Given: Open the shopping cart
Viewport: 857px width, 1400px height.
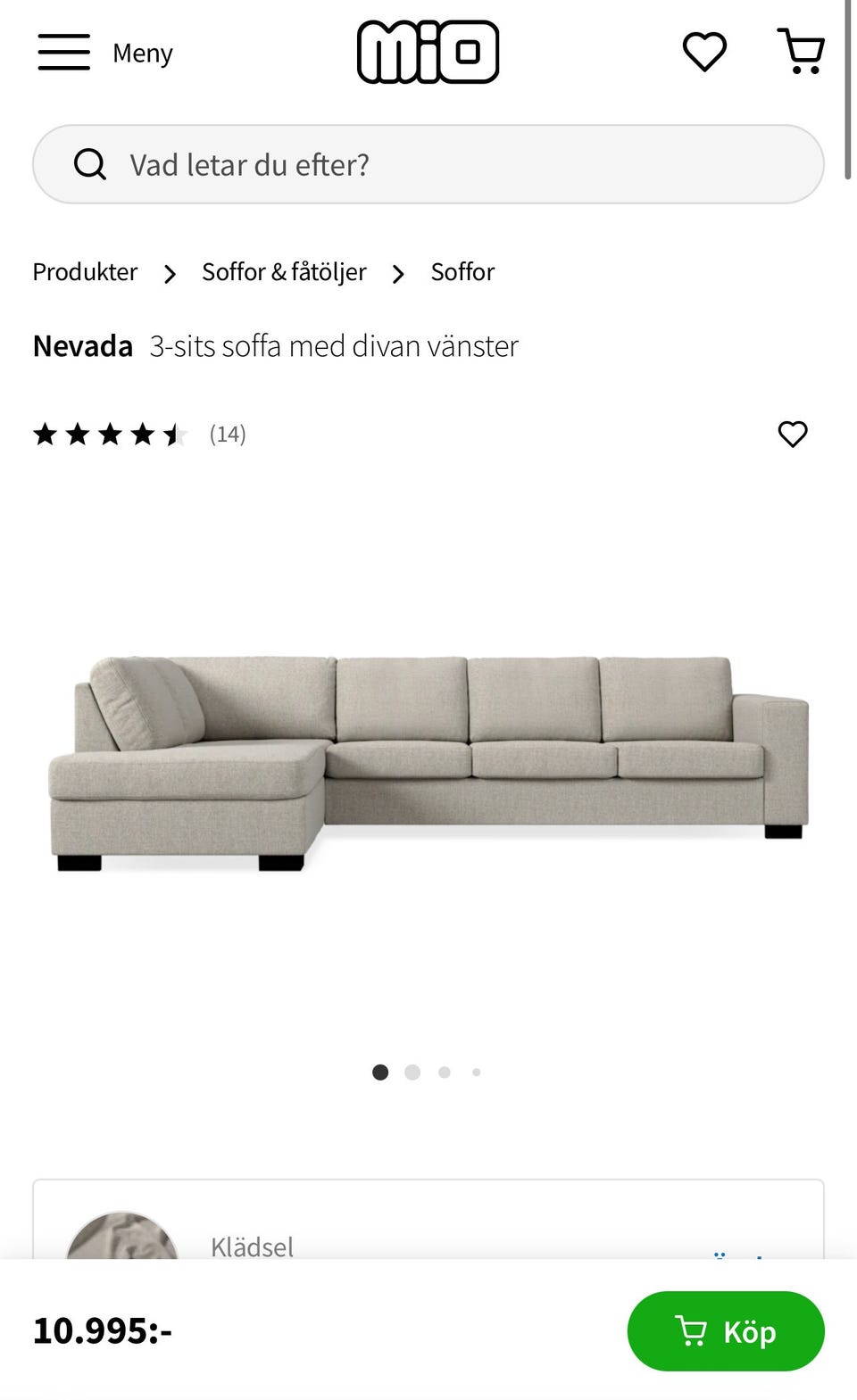Looking at the screenshot, I should click(801, 51).
